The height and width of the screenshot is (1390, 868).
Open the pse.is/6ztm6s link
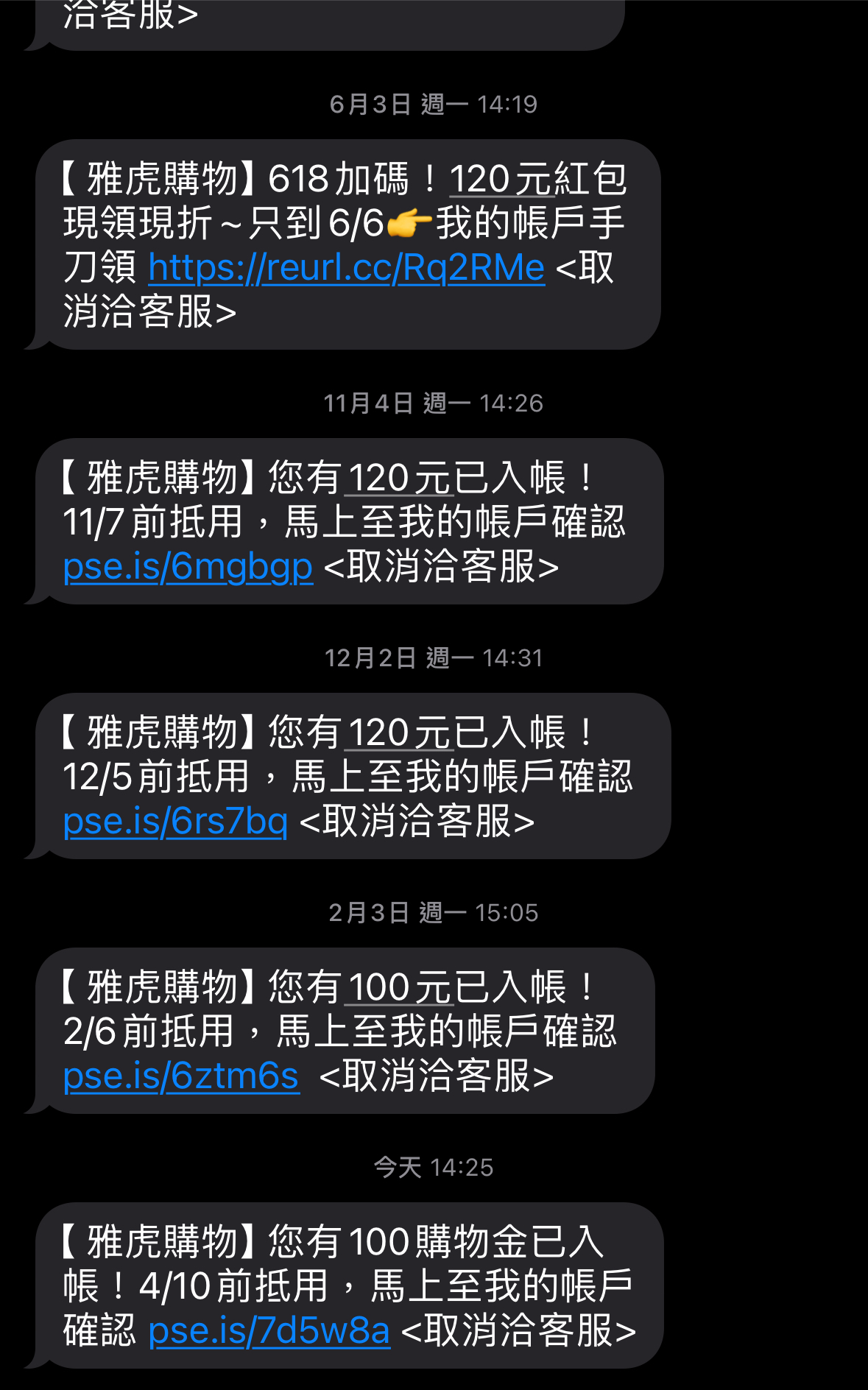[x=181, y=1076]
